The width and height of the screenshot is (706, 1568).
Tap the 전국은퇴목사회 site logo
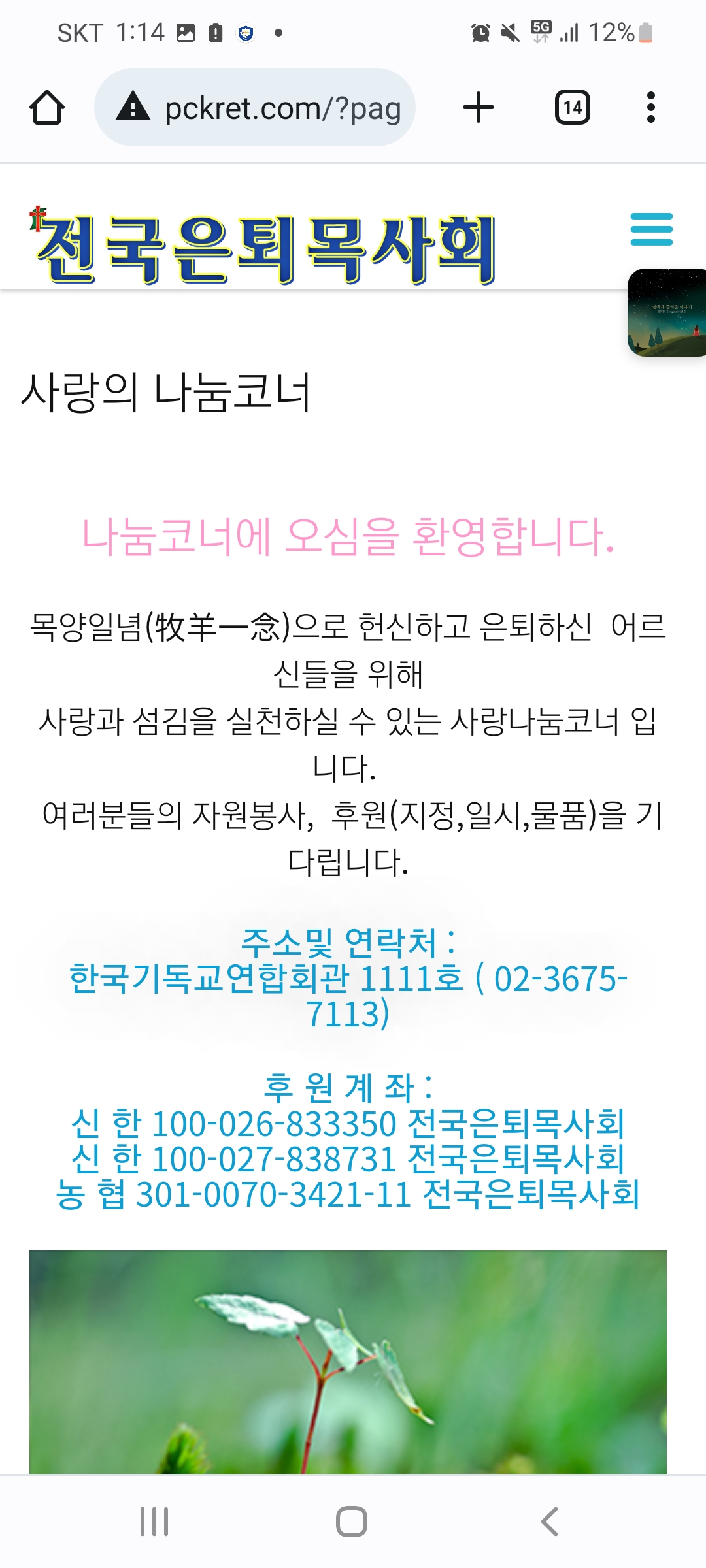(x=262, y=246)
